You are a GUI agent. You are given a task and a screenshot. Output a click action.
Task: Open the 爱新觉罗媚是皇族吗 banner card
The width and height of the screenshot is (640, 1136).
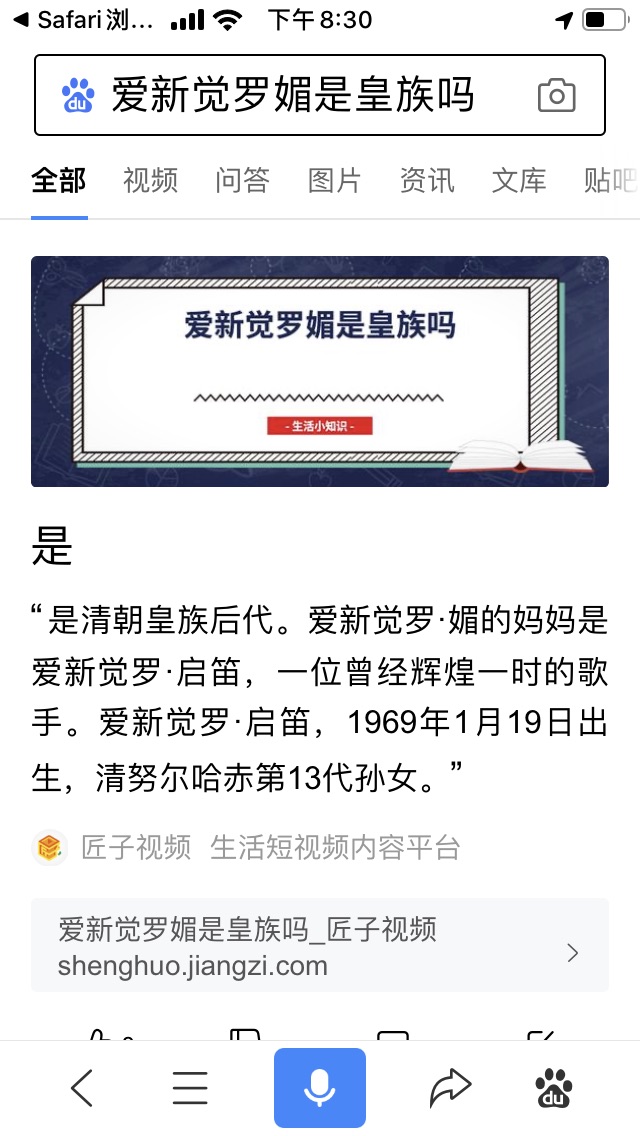[x=320, y=371]
